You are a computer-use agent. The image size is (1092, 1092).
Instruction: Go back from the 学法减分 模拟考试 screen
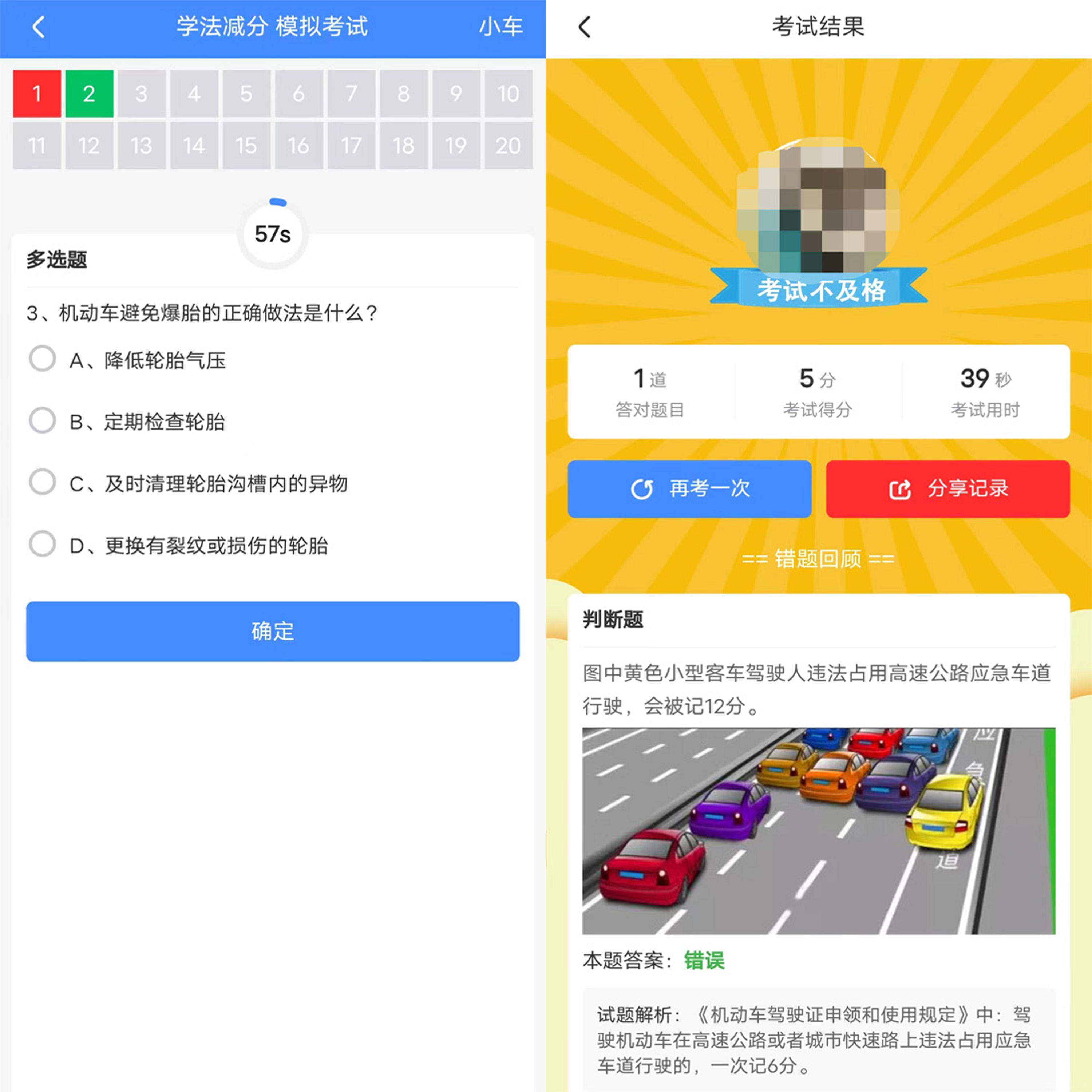(39, 27)
